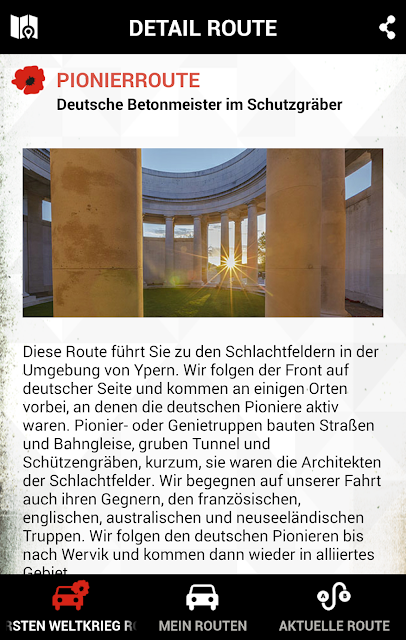Open the map view icon
Screen dimensions: 406x640
coord(24,27)
